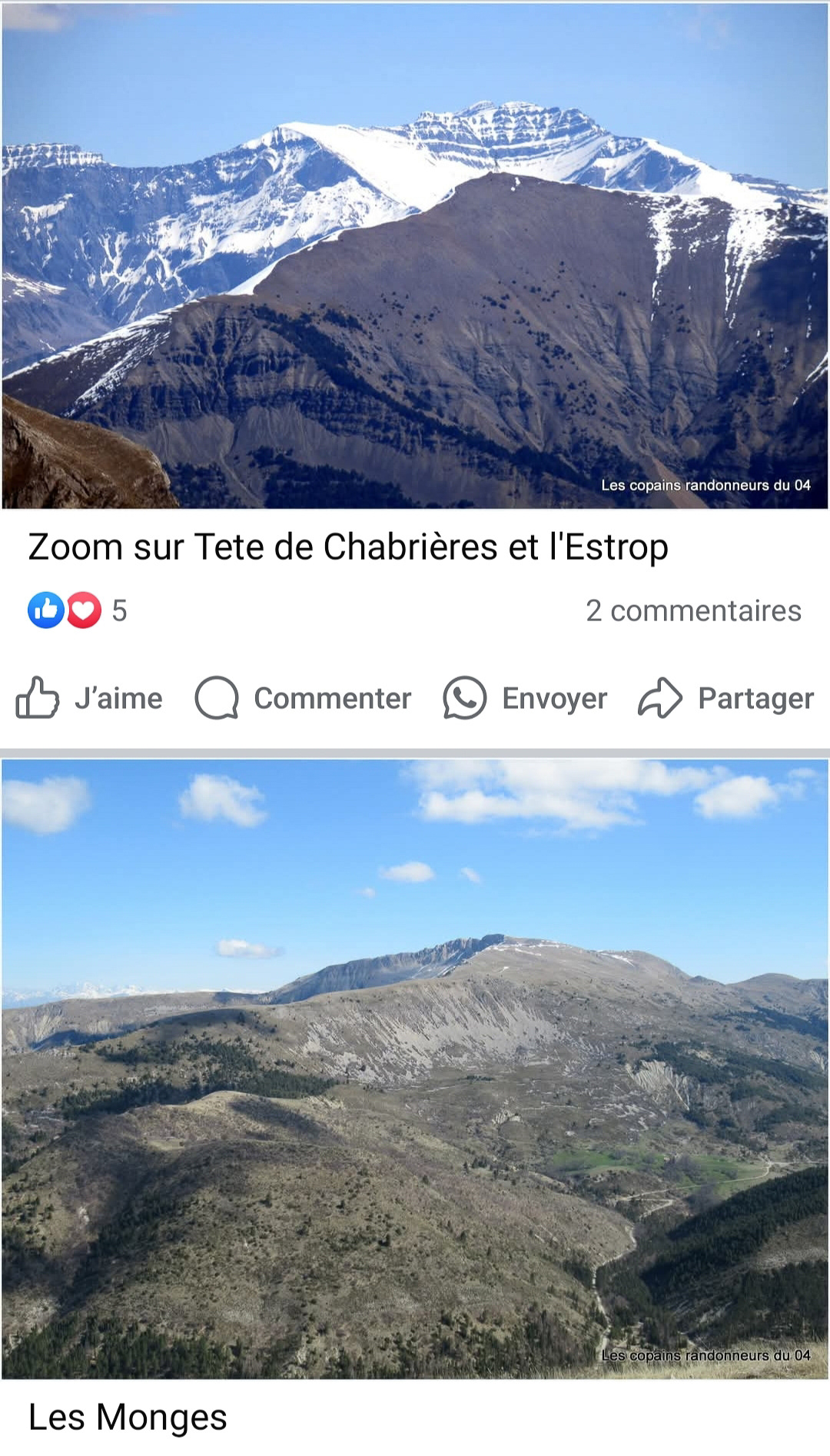Like the Tete de Chabrières post
830x1456 pixels.
click(89, 698)
